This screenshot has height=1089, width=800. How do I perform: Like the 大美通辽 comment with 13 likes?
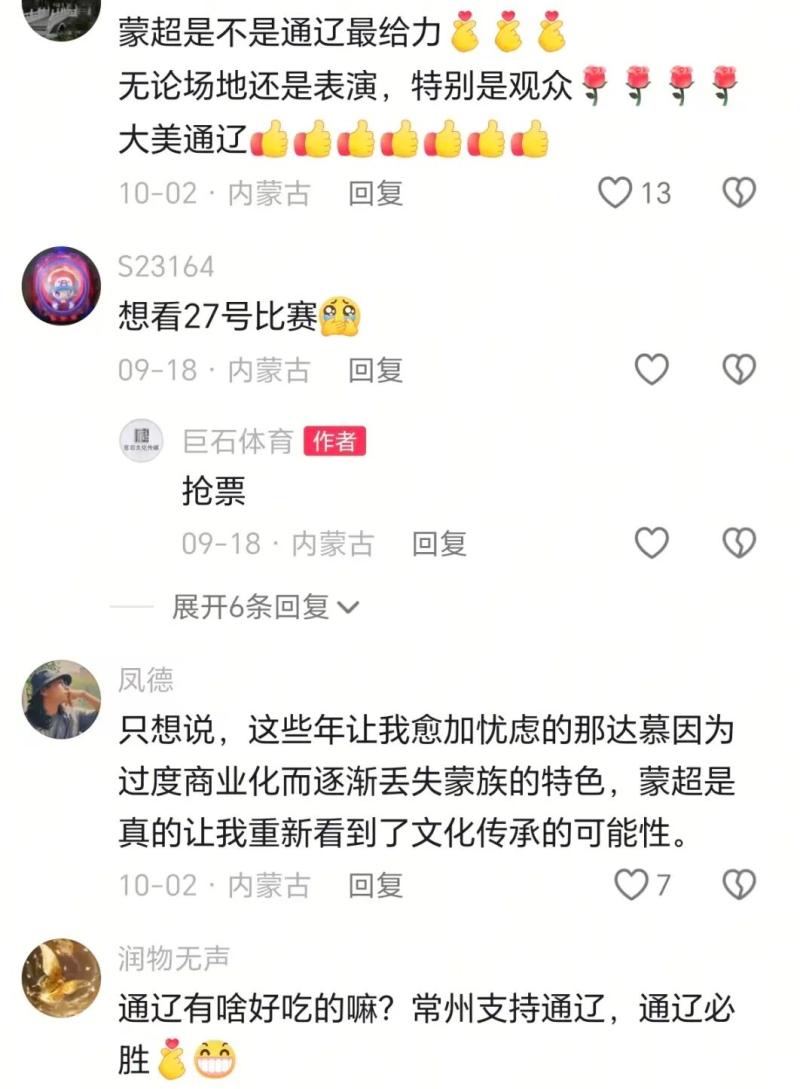[x=616, y=192]
